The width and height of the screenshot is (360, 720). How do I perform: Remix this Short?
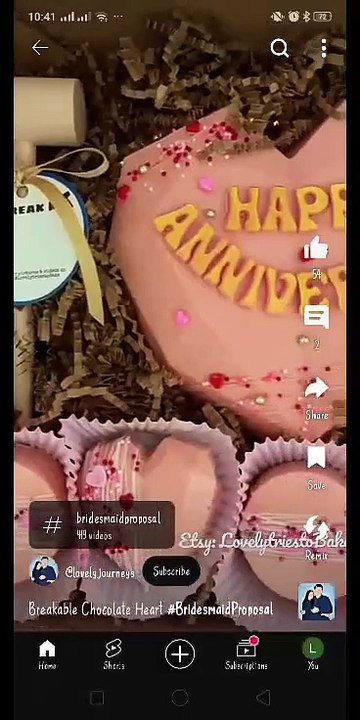pos(317,529)
